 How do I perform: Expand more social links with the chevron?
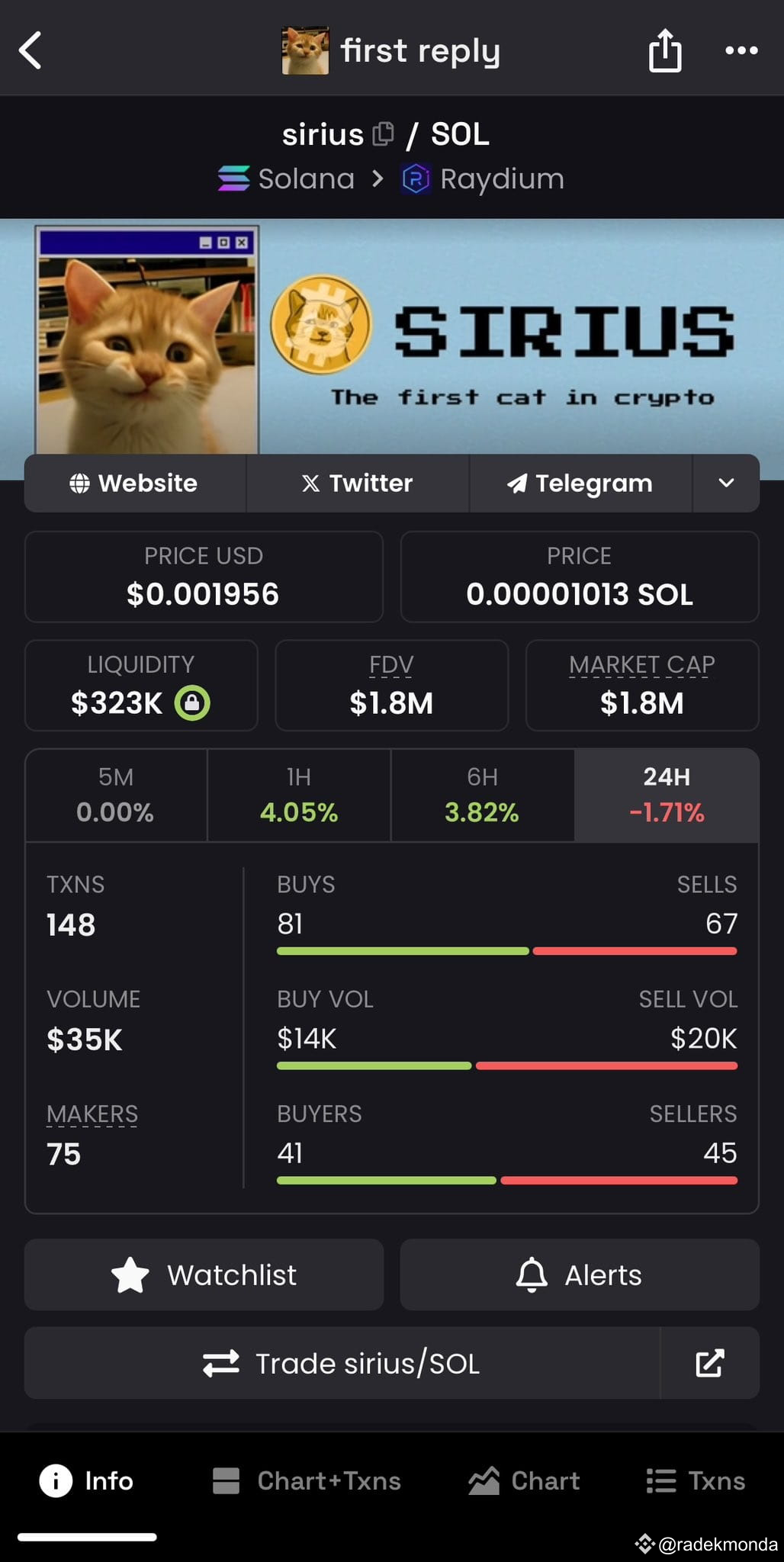pos(725,483)
